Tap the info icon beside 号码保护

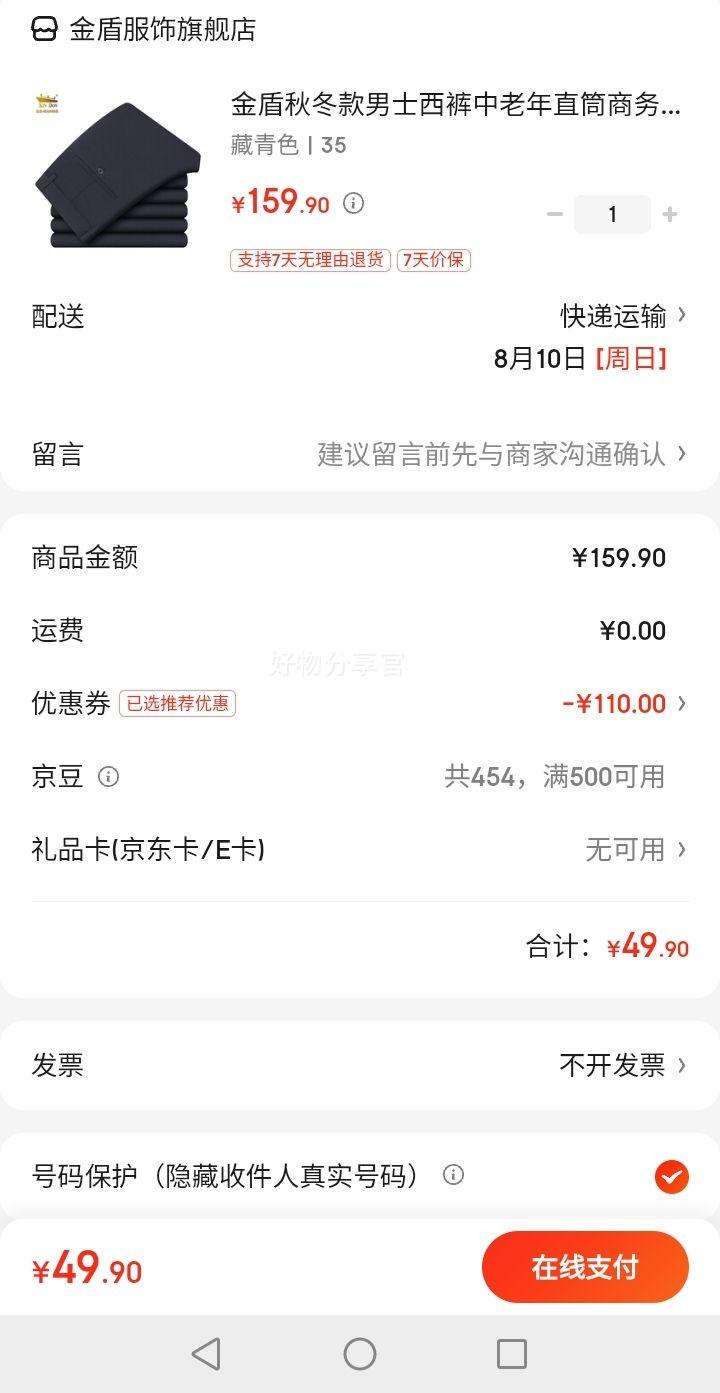click(x=453, y=1175)
